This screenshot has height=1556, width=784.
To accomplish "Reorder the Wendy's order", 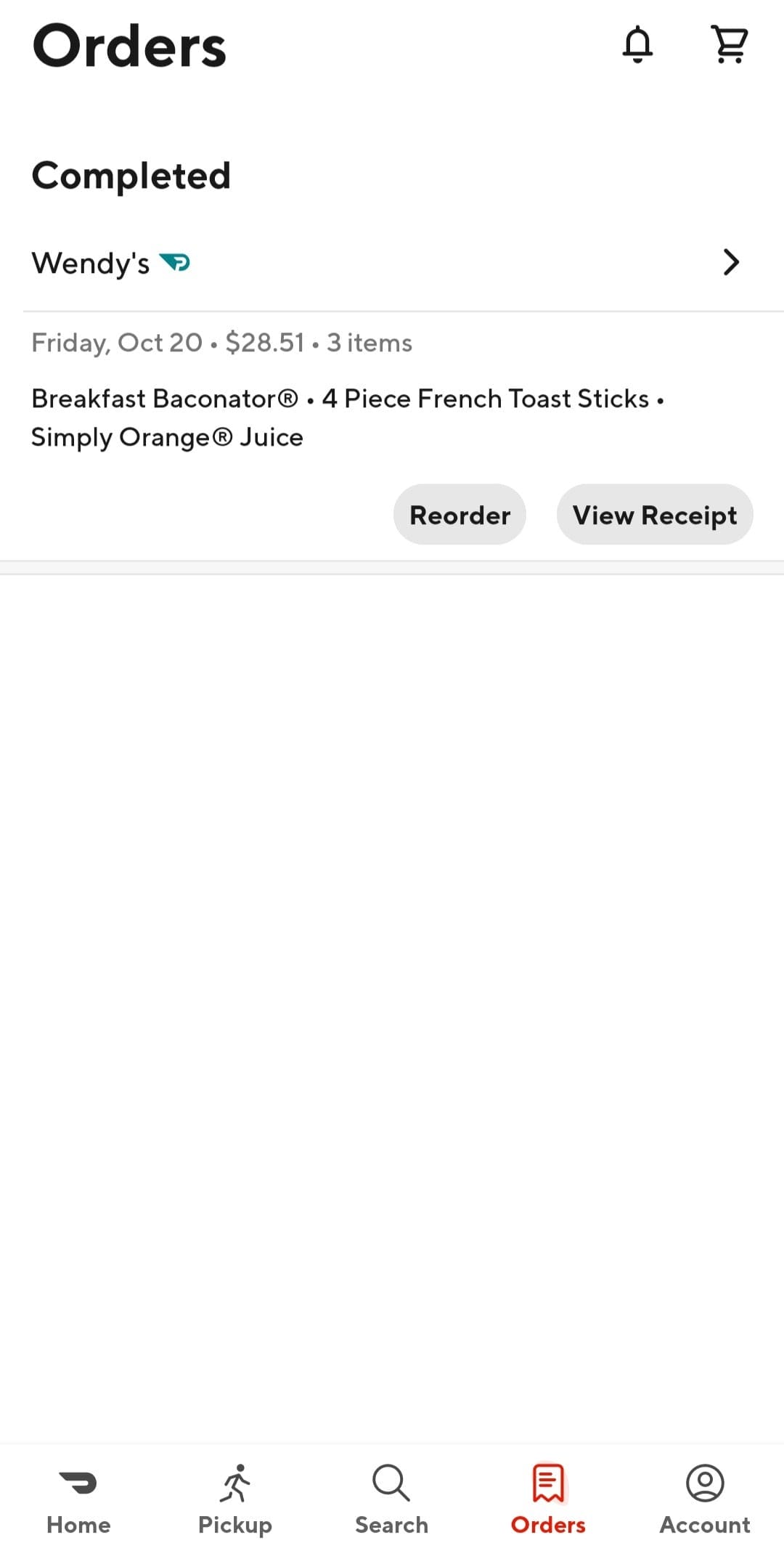I will click(x=460, y=514).
